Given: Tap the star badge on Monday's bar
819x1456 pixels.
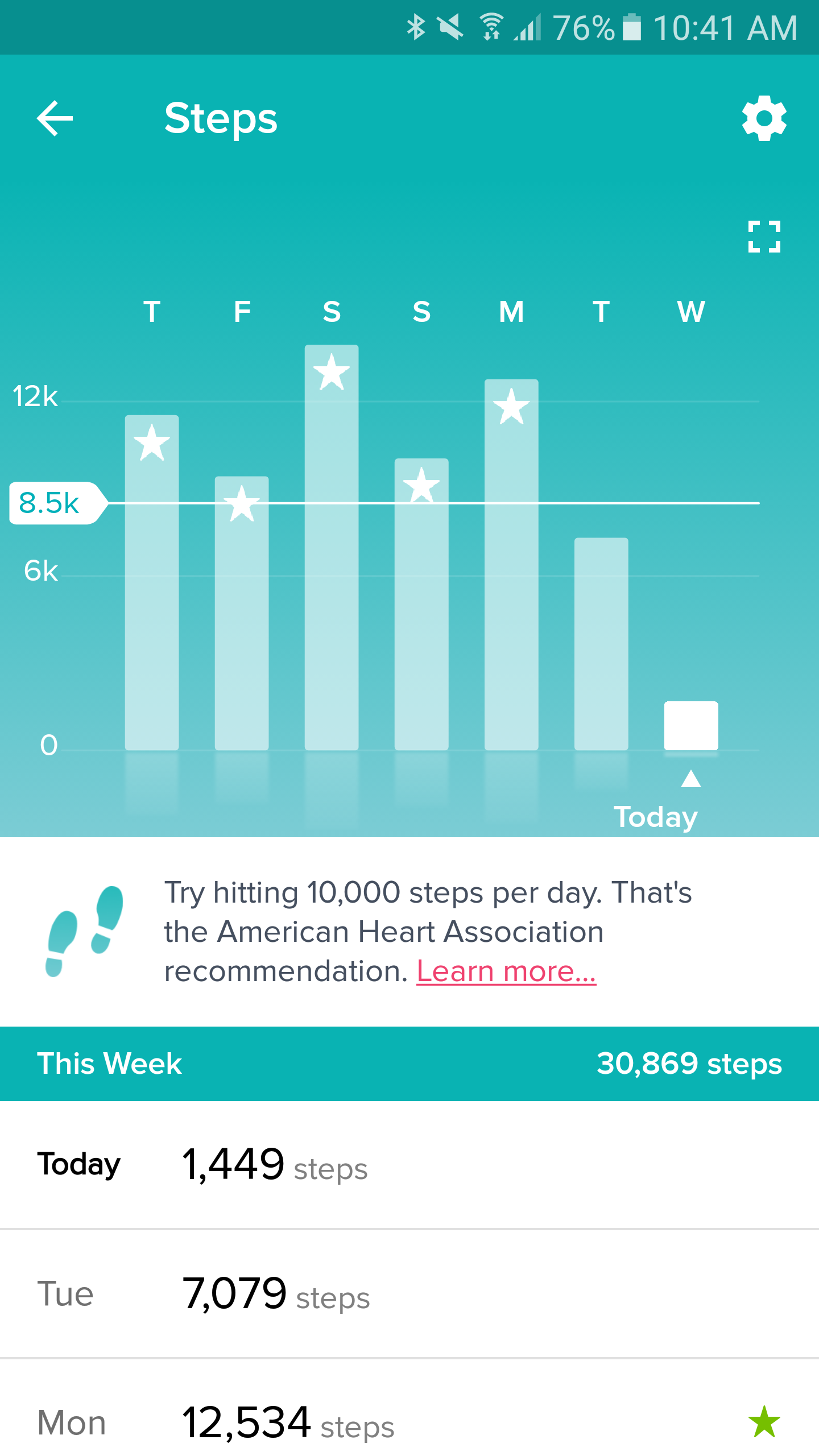Looking at the screenshot, I should pyautogui.click(x=511, y=407).
